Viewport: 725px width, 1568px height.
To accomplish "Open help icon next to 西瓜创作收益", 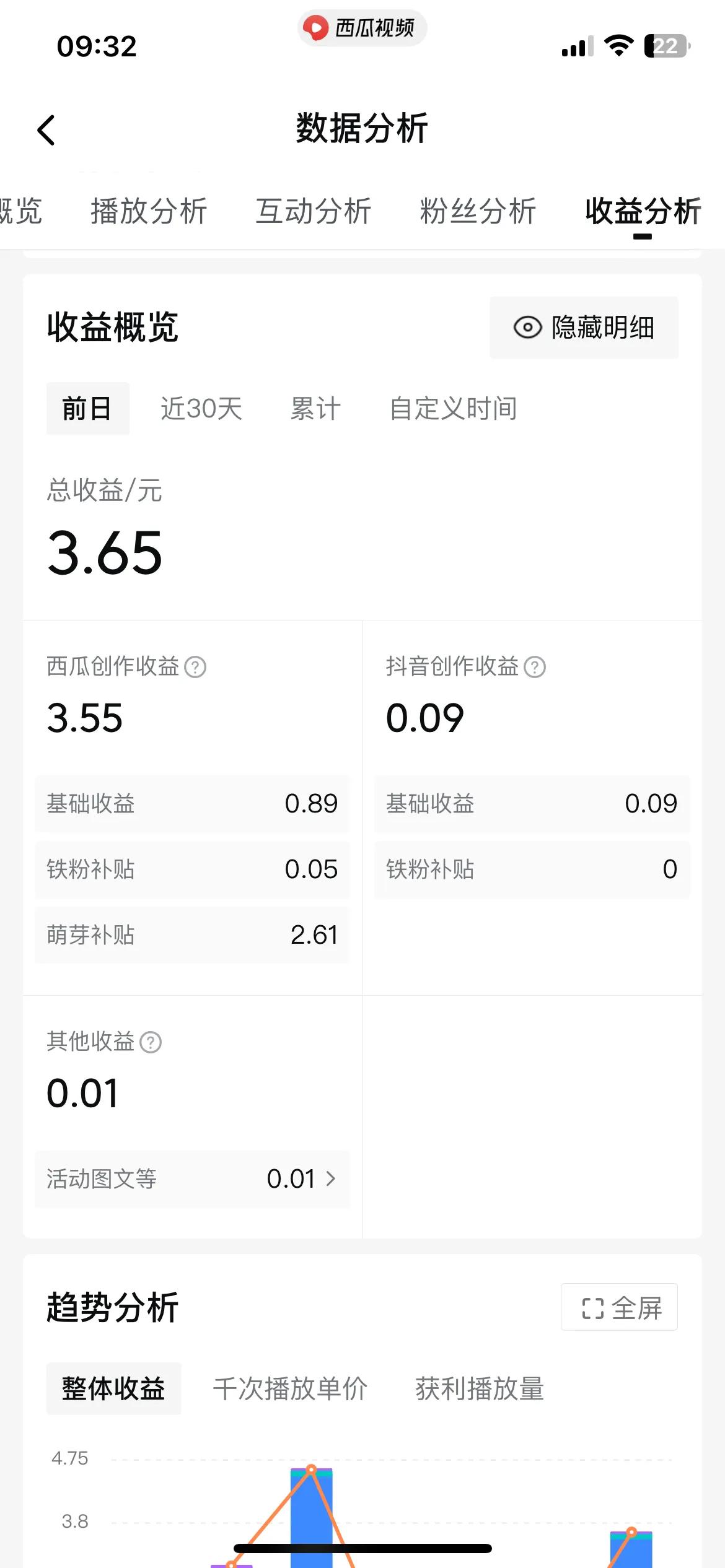I will (x=195, y=667).
